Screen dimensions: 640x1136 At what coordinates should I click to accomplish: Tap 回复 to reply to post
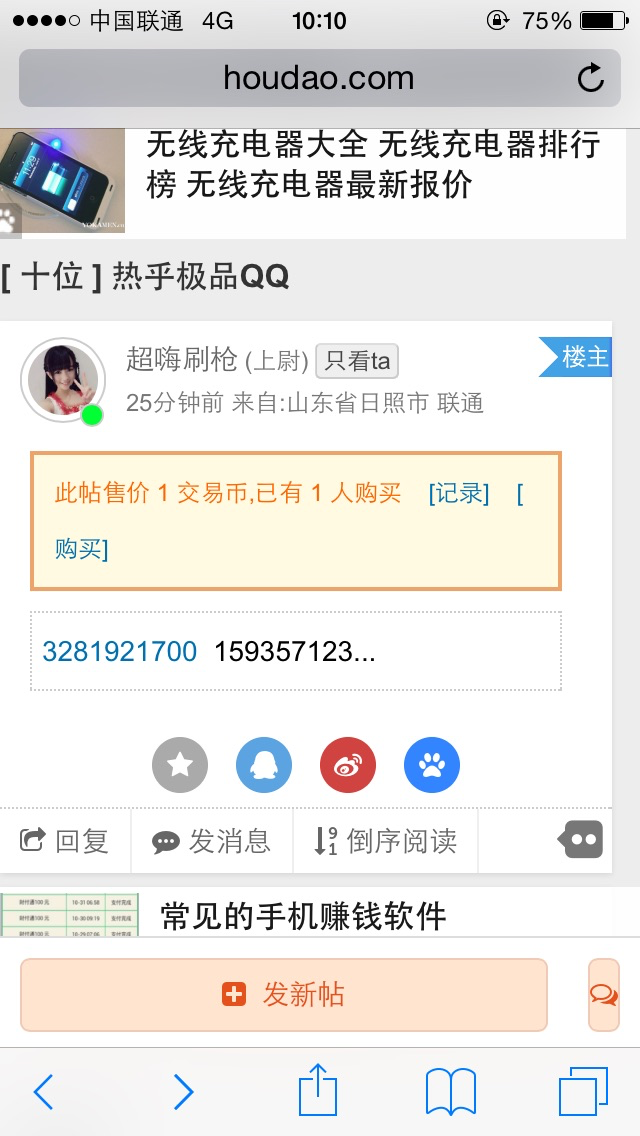[x=65, y=841]
